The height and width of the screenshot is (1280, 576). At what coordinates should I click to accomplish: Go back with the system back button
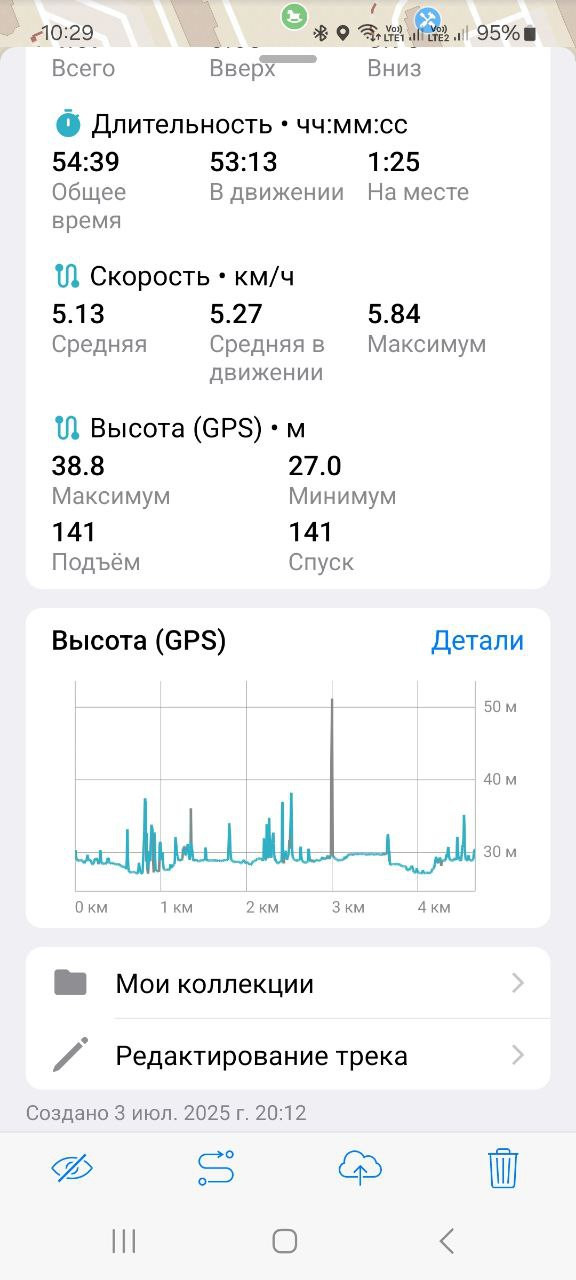click(447, 1241)
